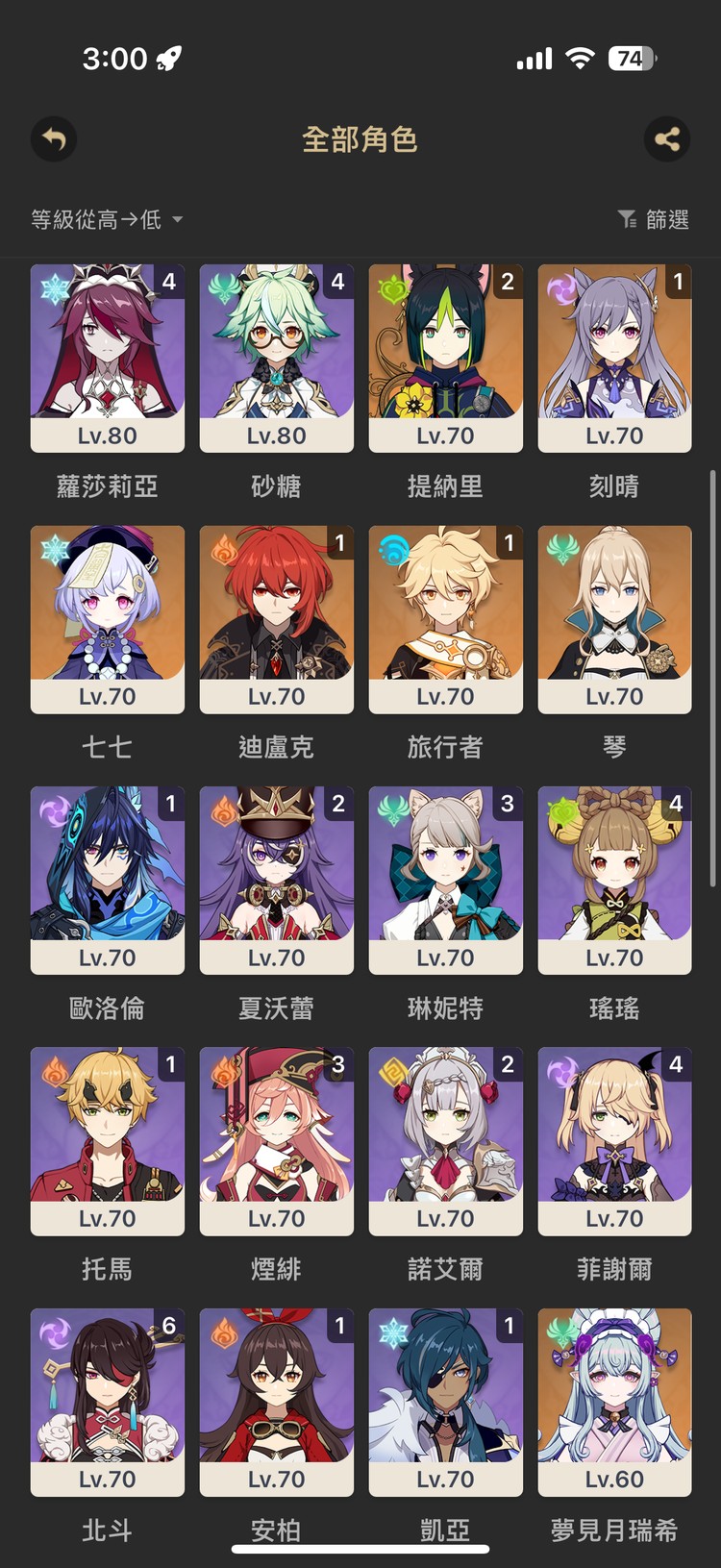Select the 砂糖 character card

point(277,358)
